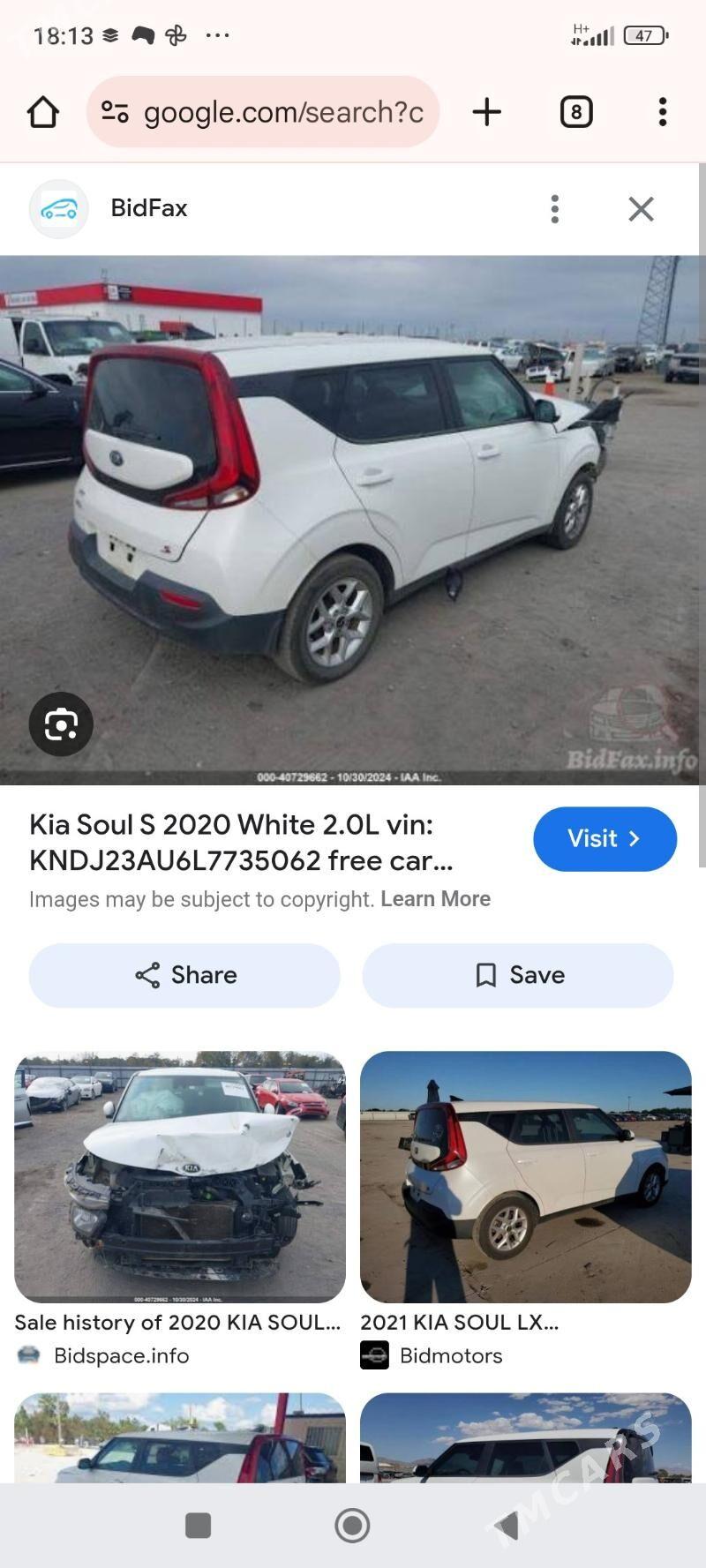The height and width of the screenshot is (1568, 706).
Task: Click the Bidmotors source favicon
Action: tap(374, 1355)
